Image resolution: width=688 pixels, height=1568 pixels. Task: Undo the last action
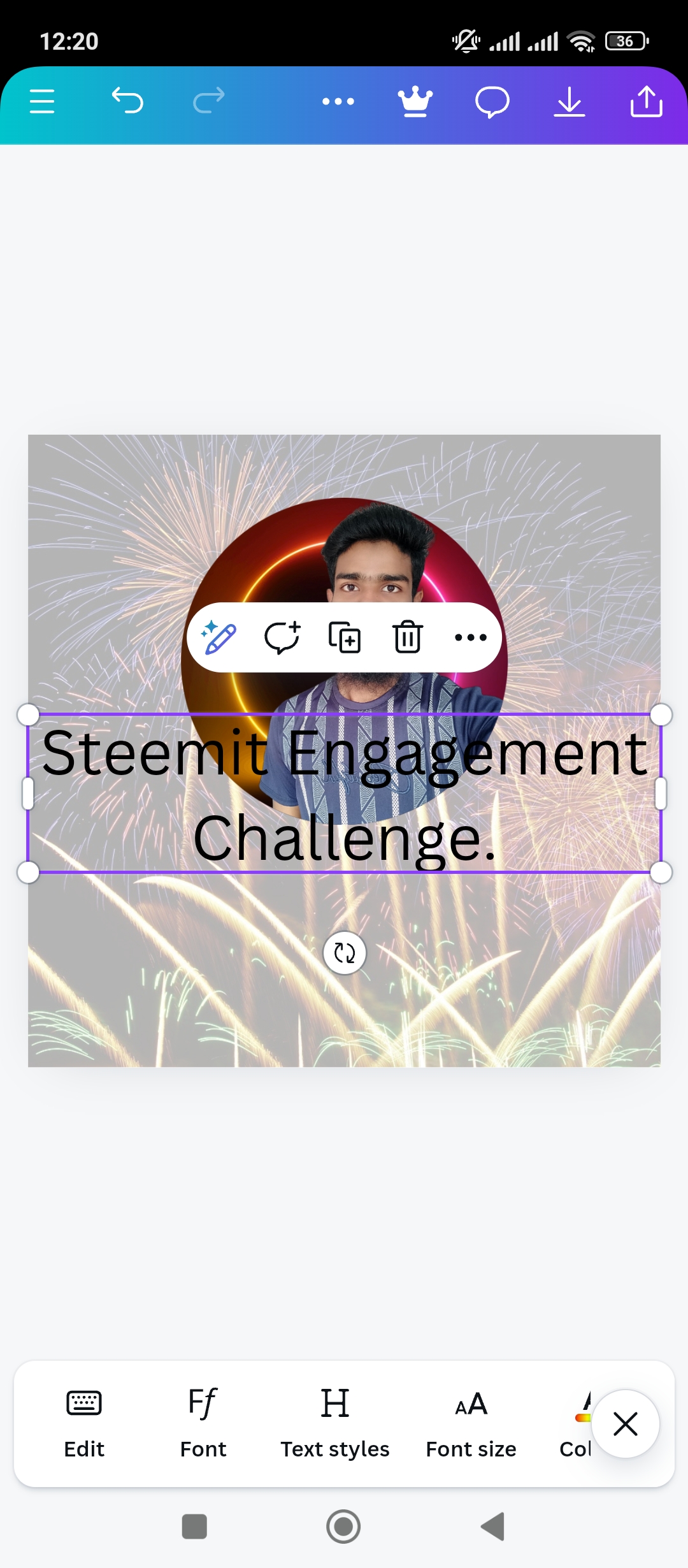click(127, 101)
